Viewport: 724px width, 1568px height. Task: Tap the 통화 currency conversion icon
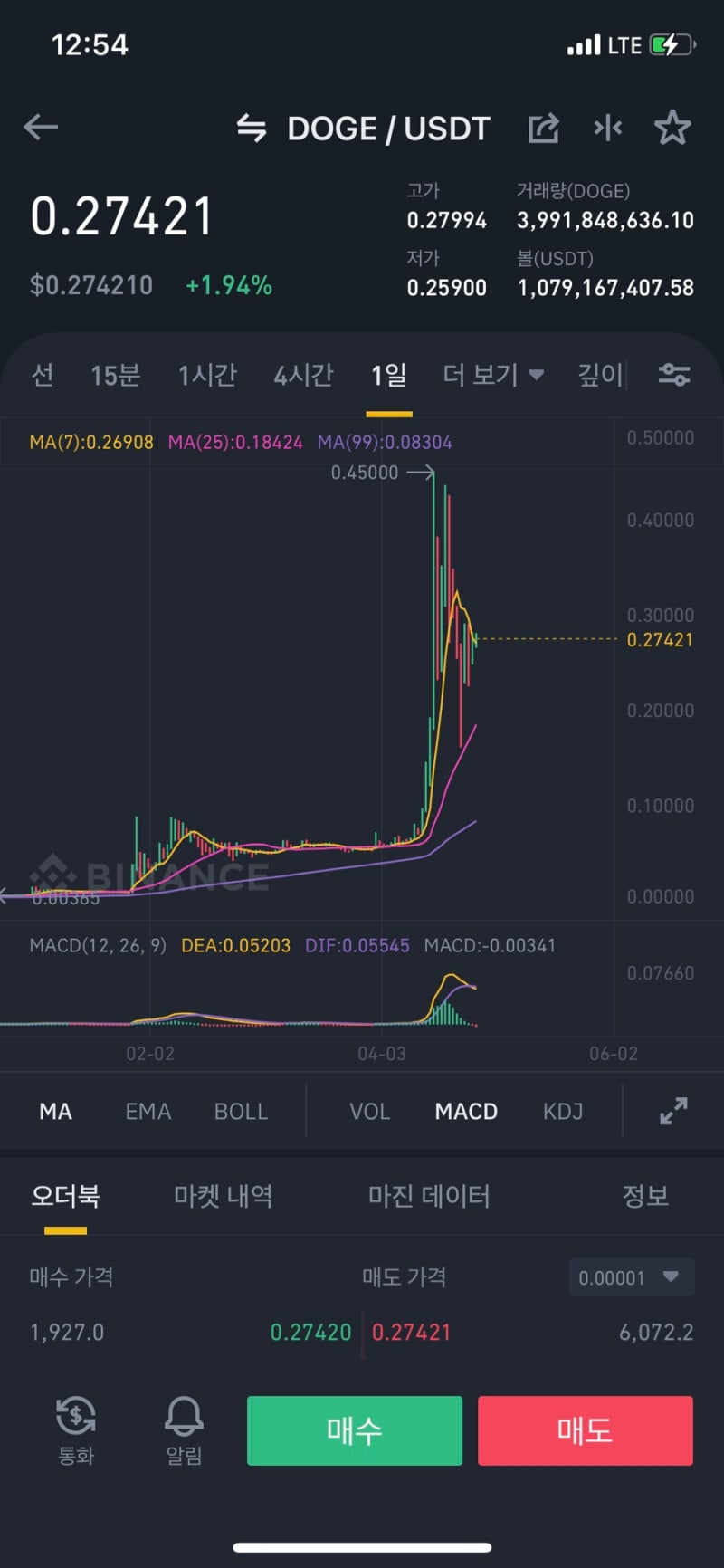(74, 1430)
